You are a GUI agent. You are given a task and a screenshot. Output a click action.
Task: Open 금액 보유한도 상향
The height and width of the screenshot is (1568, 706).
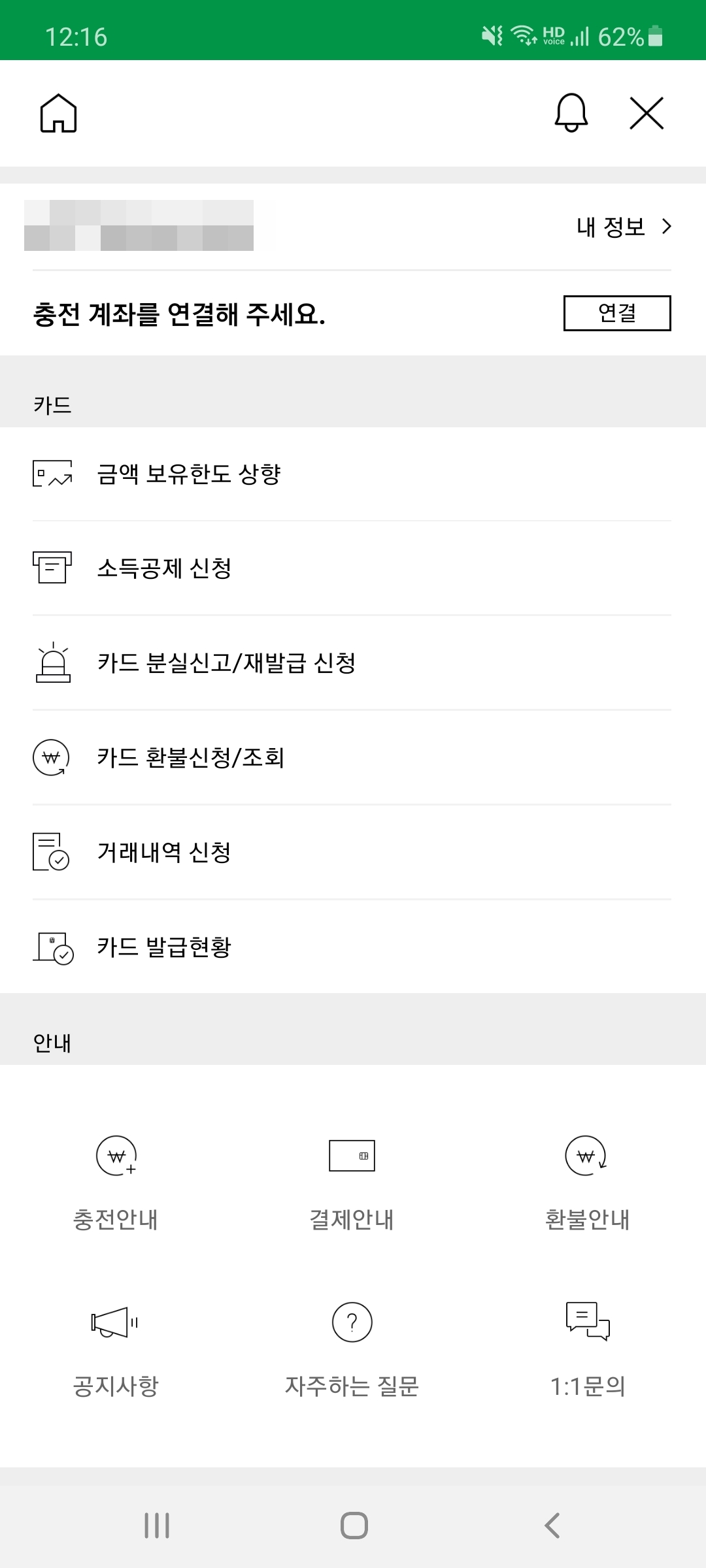coord(352,474)
